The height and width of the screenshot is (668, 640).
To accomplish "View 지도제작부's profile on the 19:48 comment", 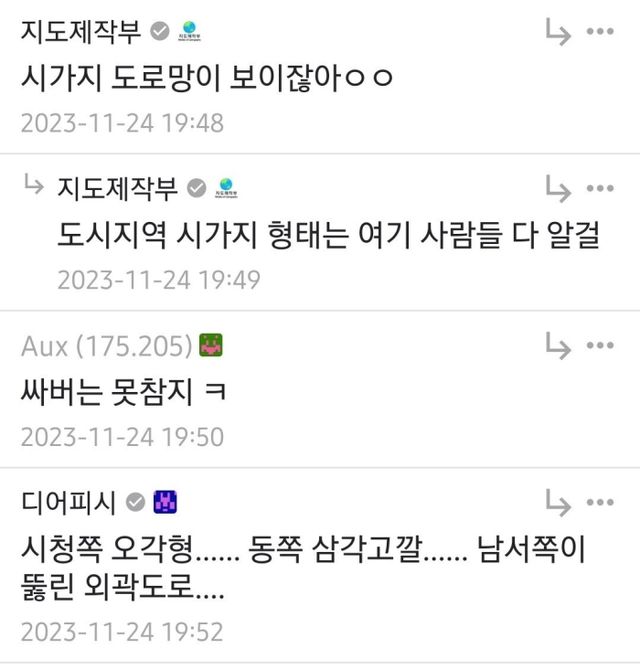I will 82,31.
